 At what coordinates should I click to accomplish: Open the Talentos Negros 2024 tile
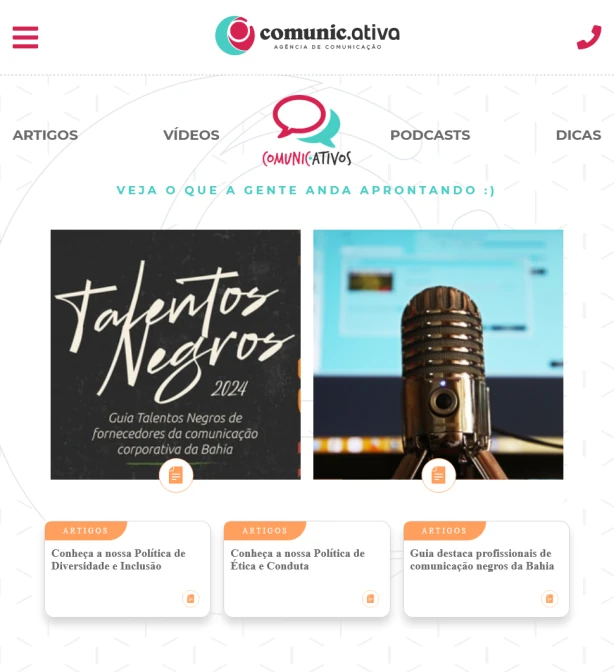coord(175,354)
